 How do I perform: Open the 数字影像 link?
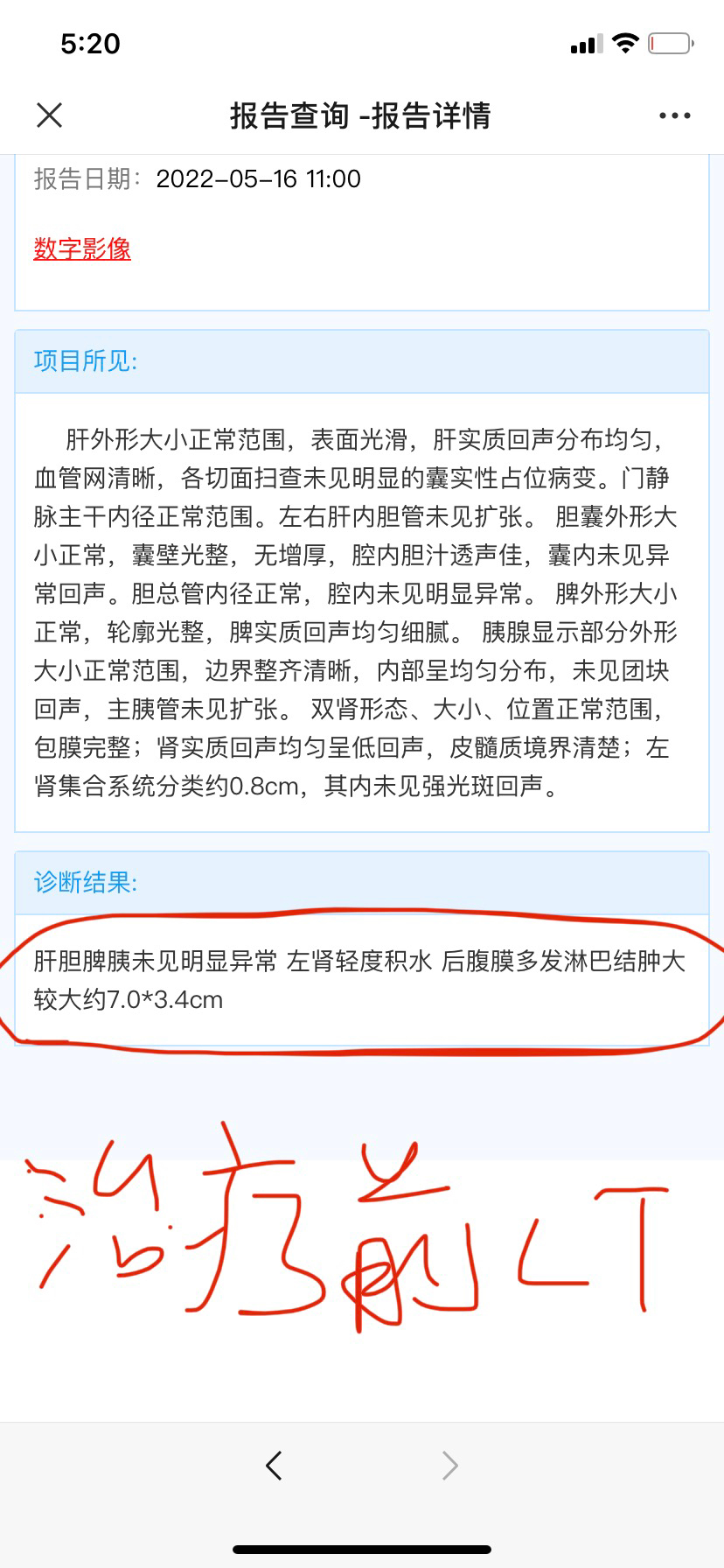[x=82, y=248]
